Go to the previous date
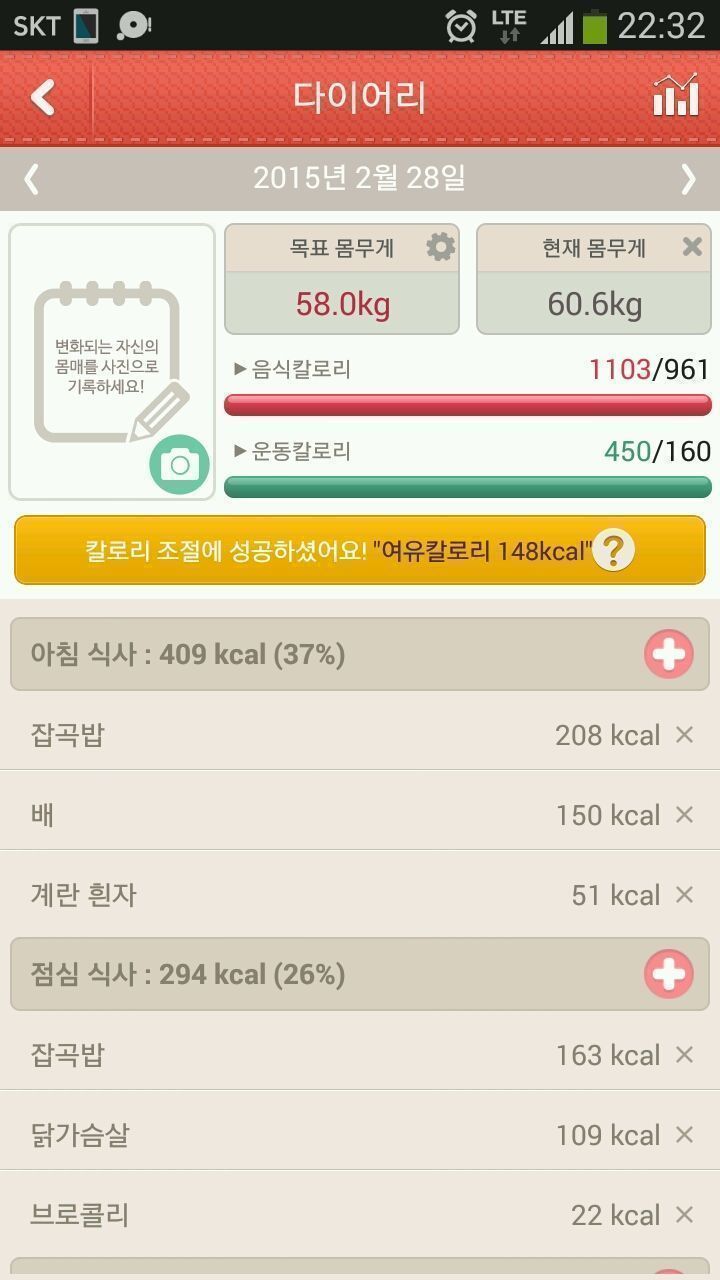 [32, 179]
